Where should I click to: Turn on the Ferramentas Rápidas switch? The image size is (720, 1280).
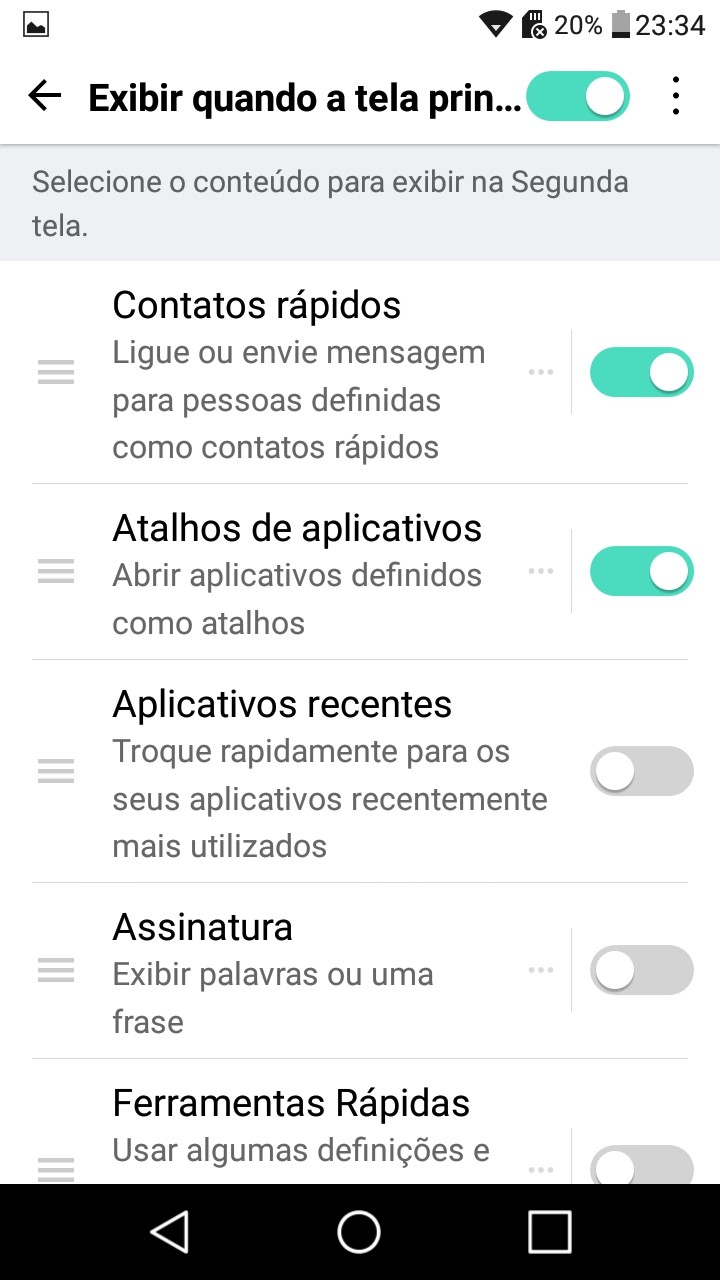[x=641, y=1166]
